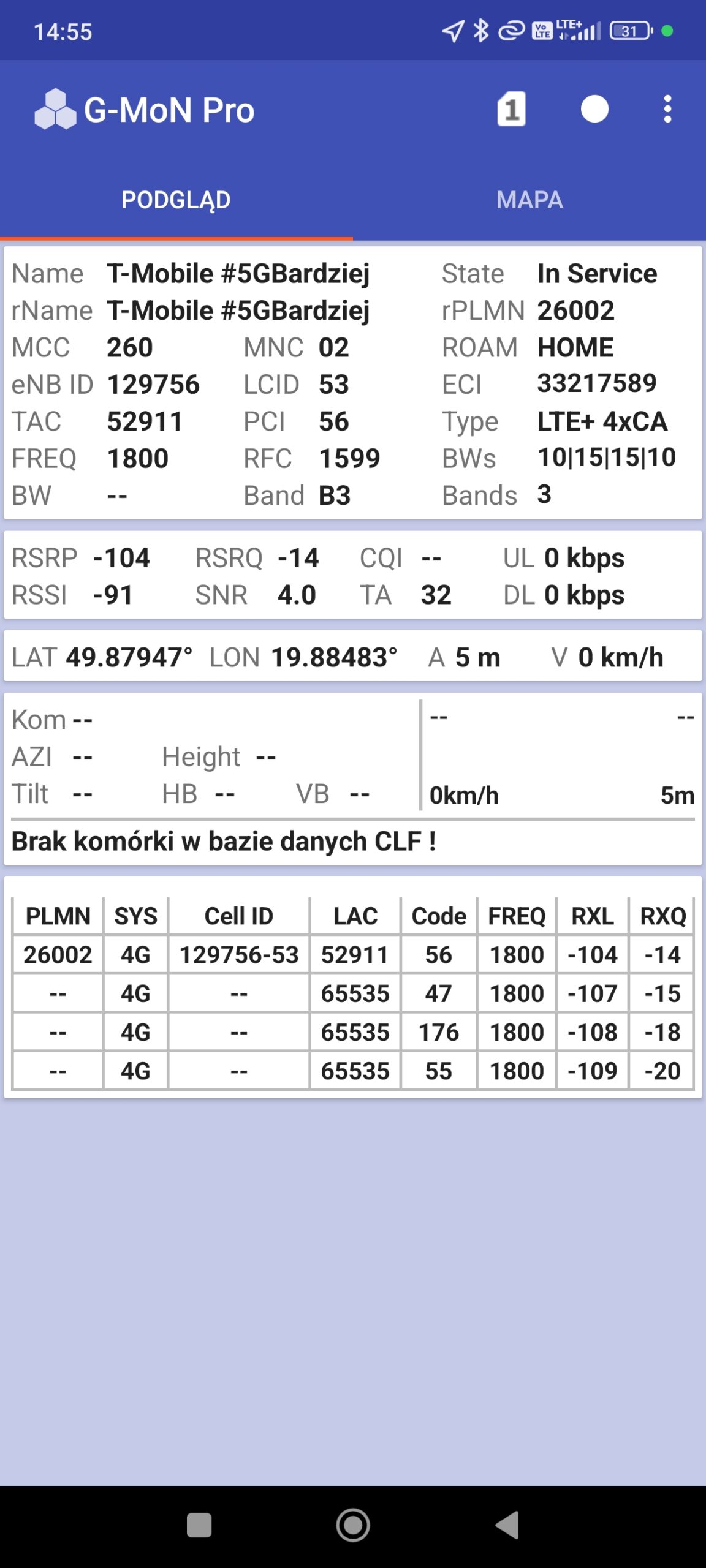The image size is (706, 1568).
Task: Switch to the MAPA tab
Action: click(x=529, y=200)
